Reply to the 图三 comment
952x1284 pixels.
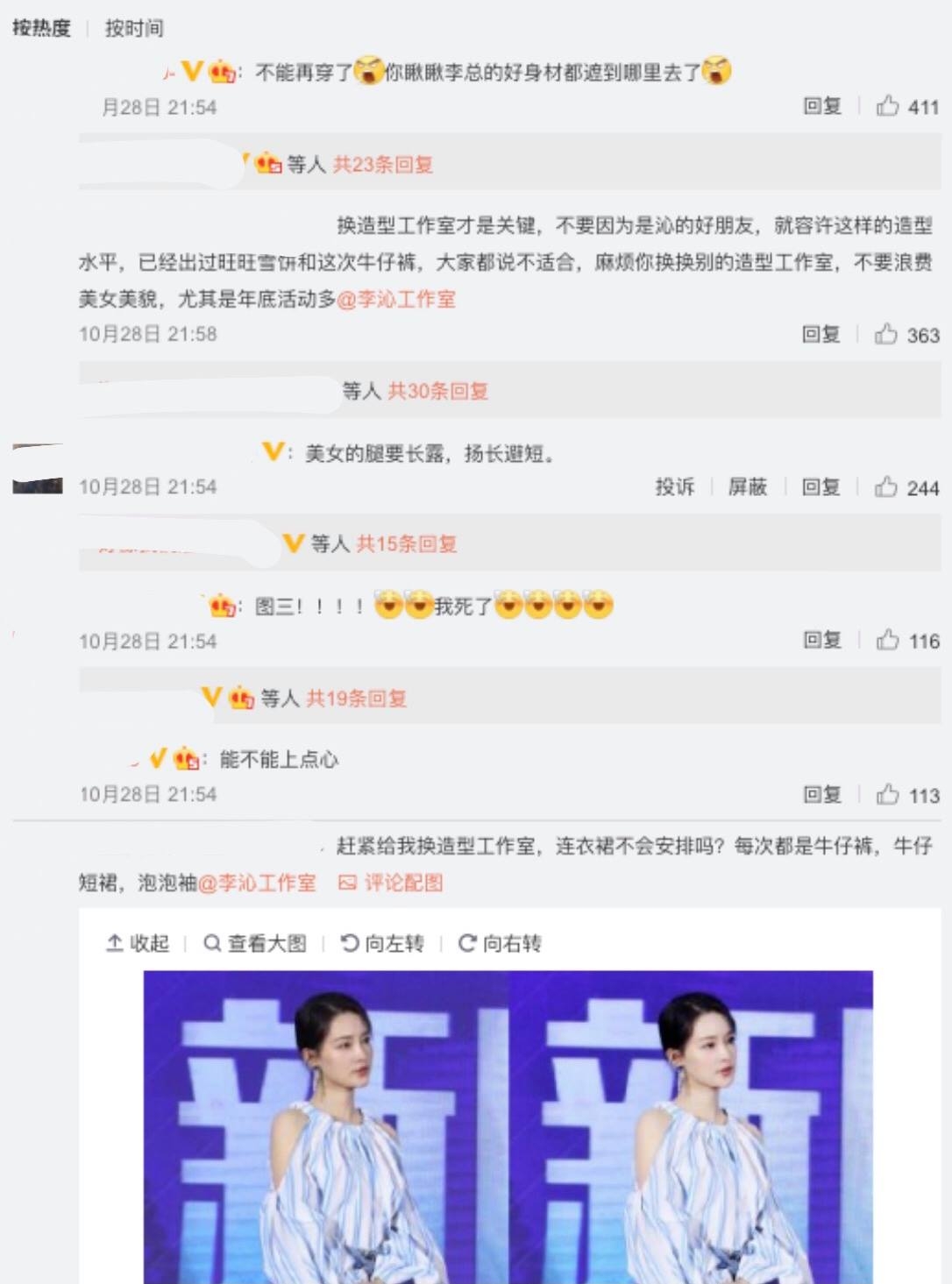pyautogui.click(x=821, y=641)
